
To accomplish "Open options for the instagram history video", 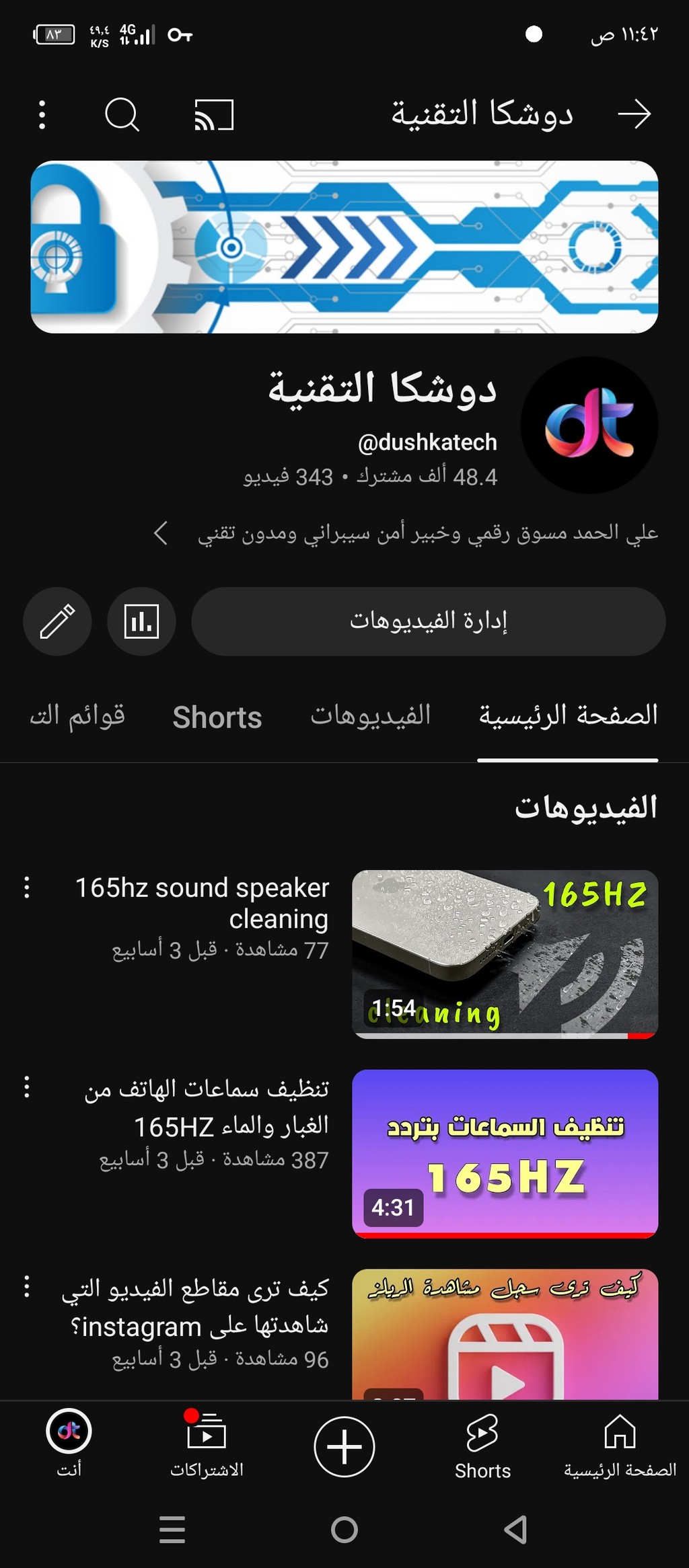I will tap(27, 1286).
